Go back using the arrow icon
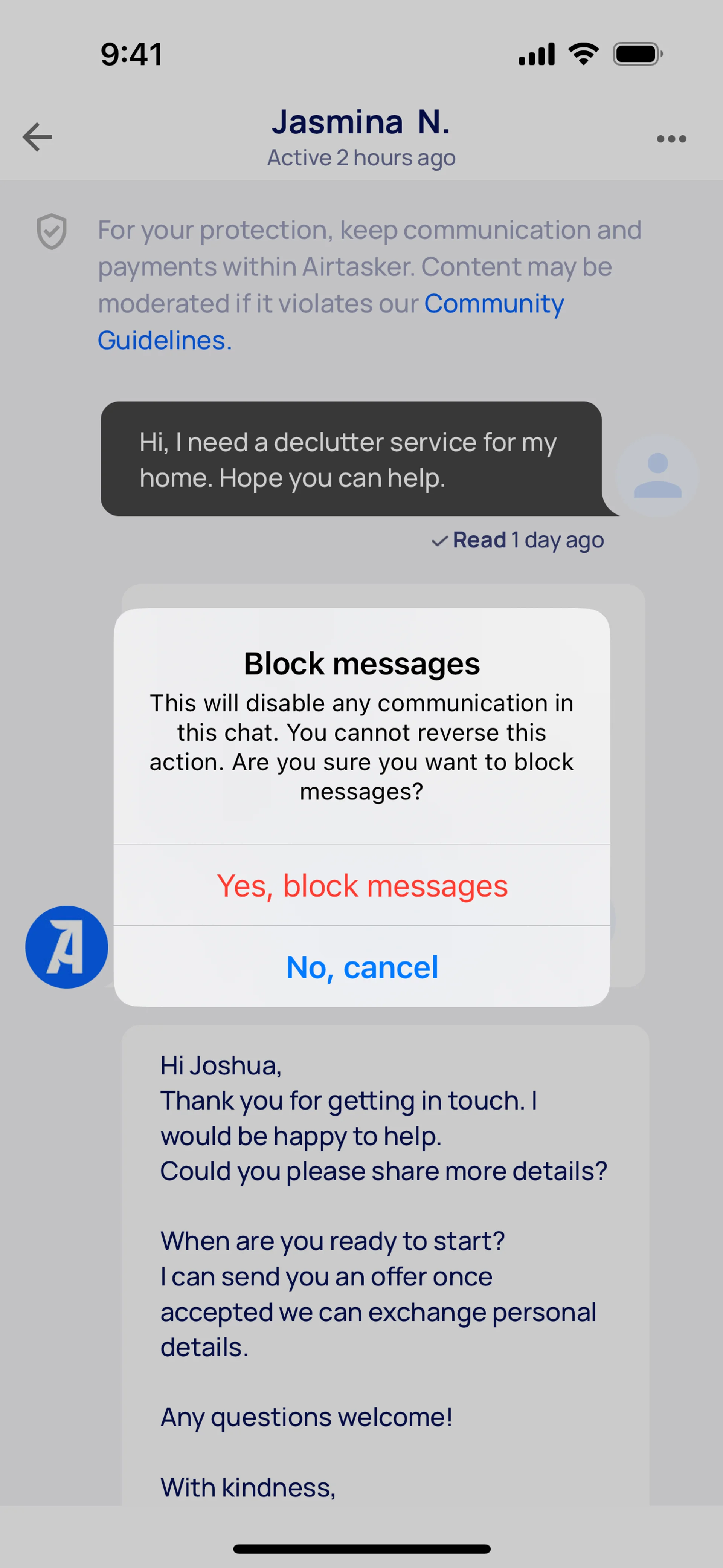 [37, 137]
